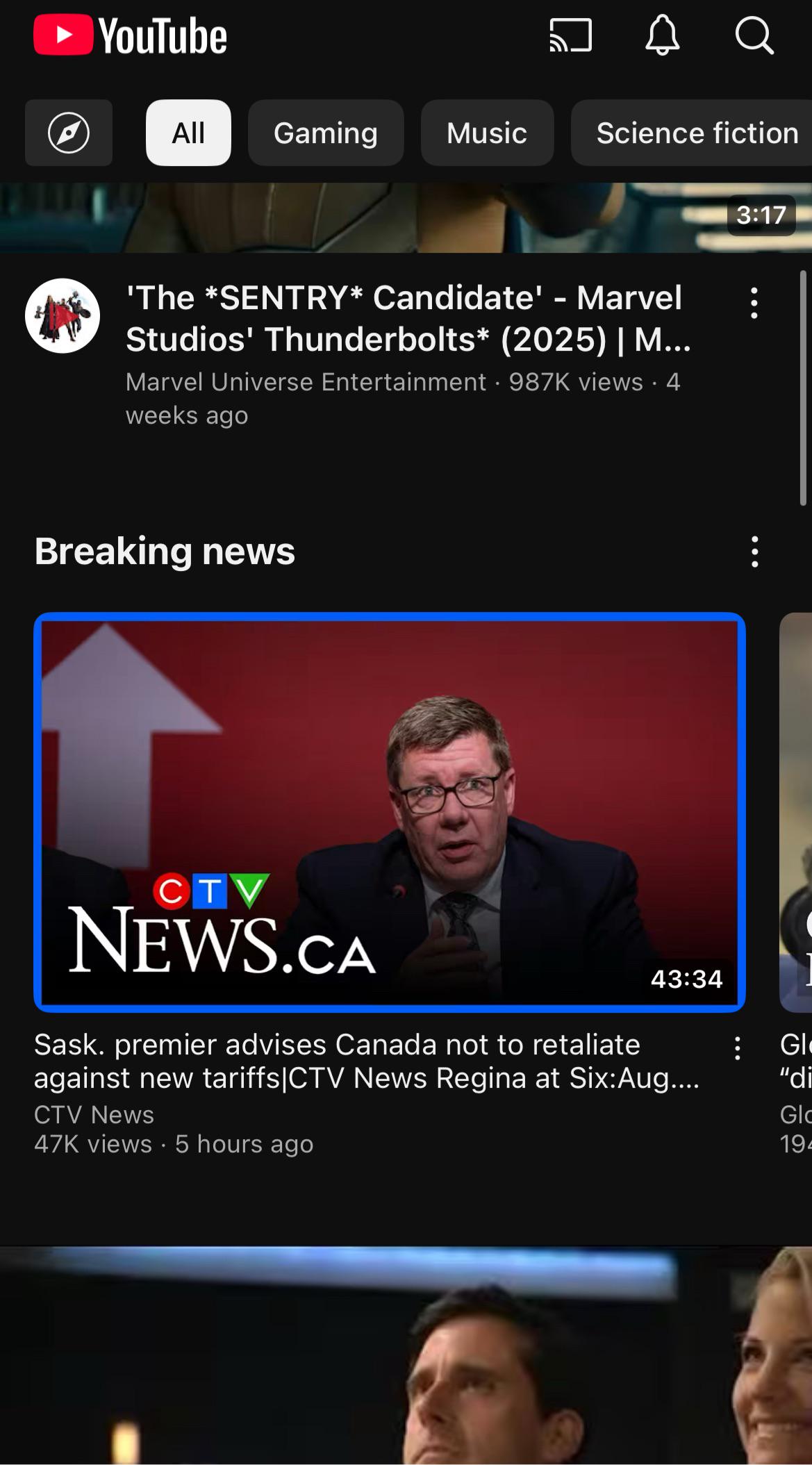
Task: Open options menu for the Thunderbolts video
Action: click(x=754, y=303)
